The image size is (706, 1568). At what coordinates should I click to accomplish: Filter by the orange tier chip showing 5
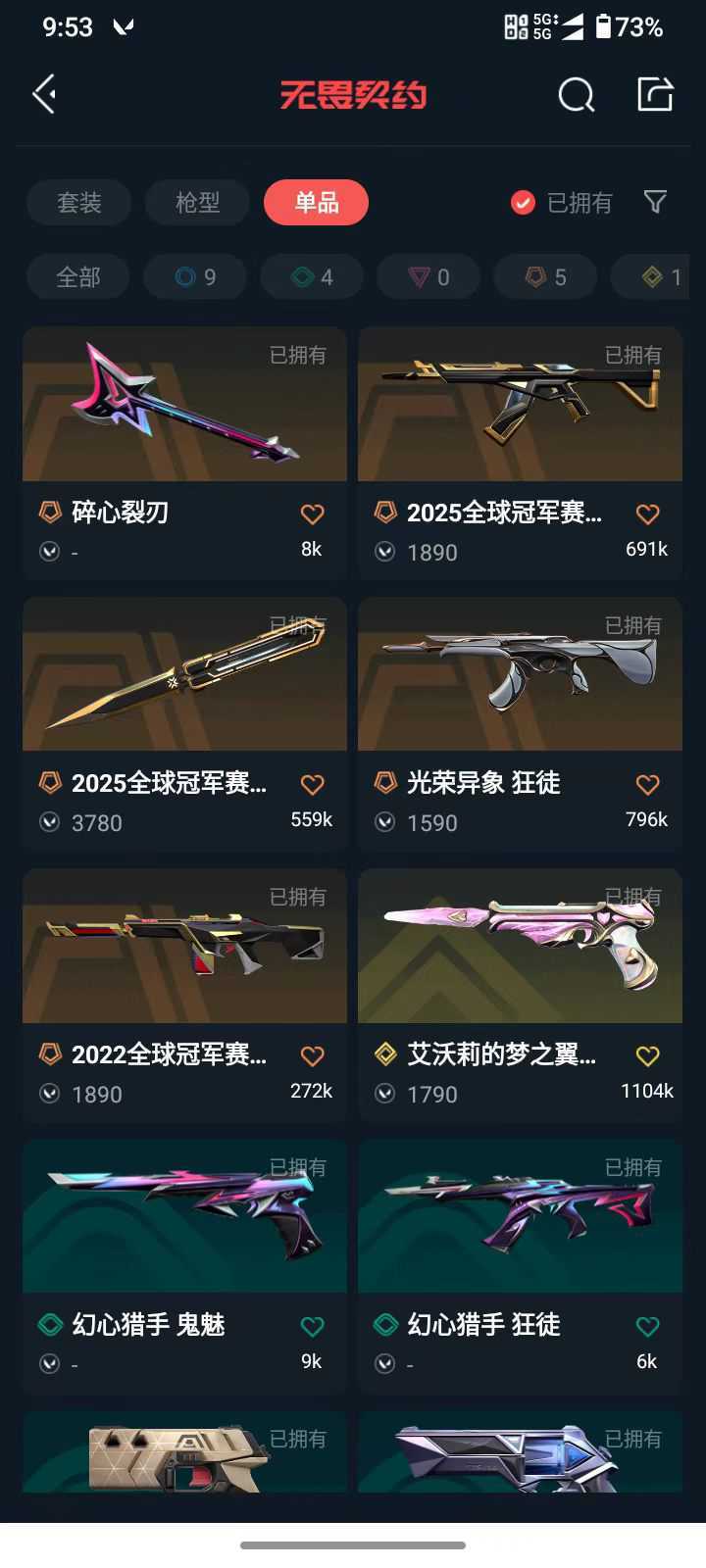coord(545,277)
